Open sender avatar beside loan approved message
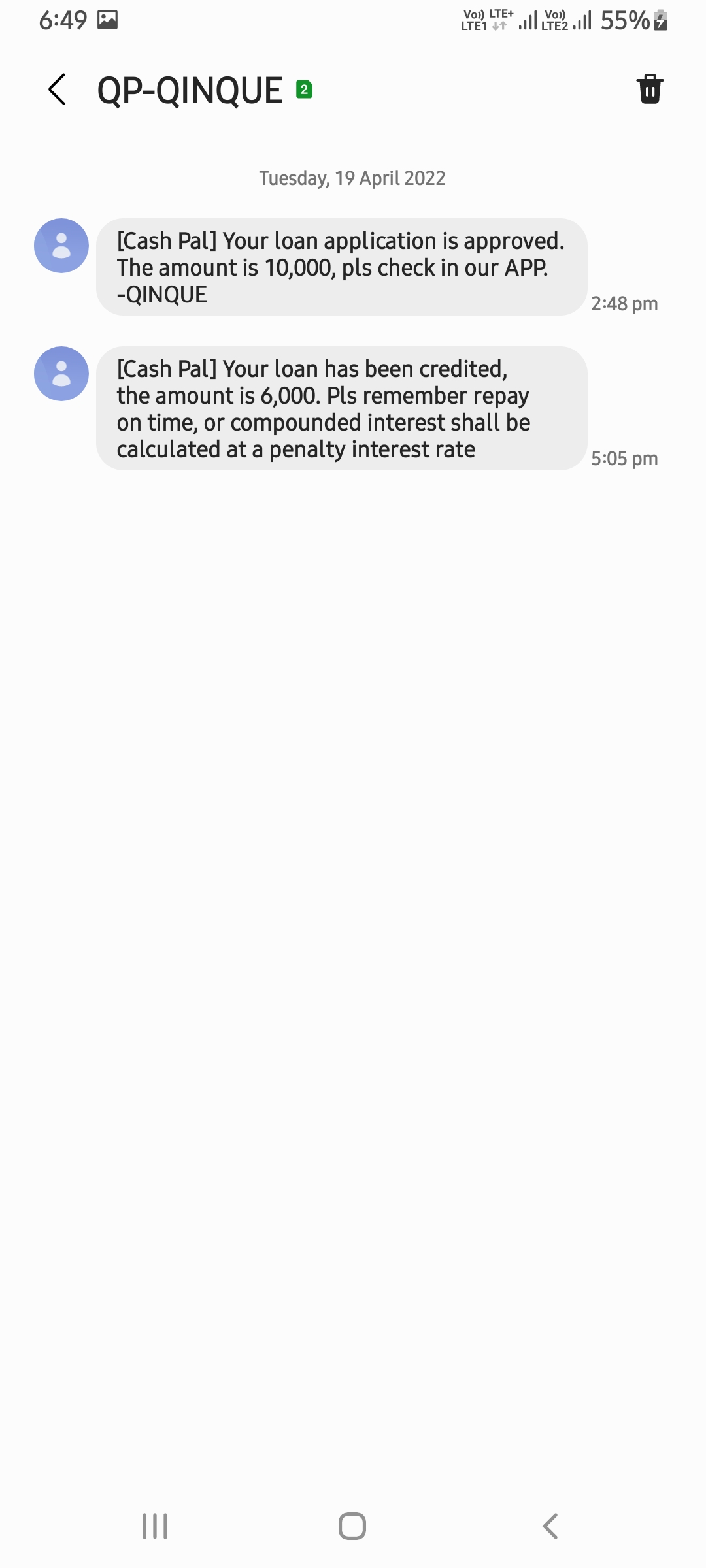 click(x=61, y=246)
